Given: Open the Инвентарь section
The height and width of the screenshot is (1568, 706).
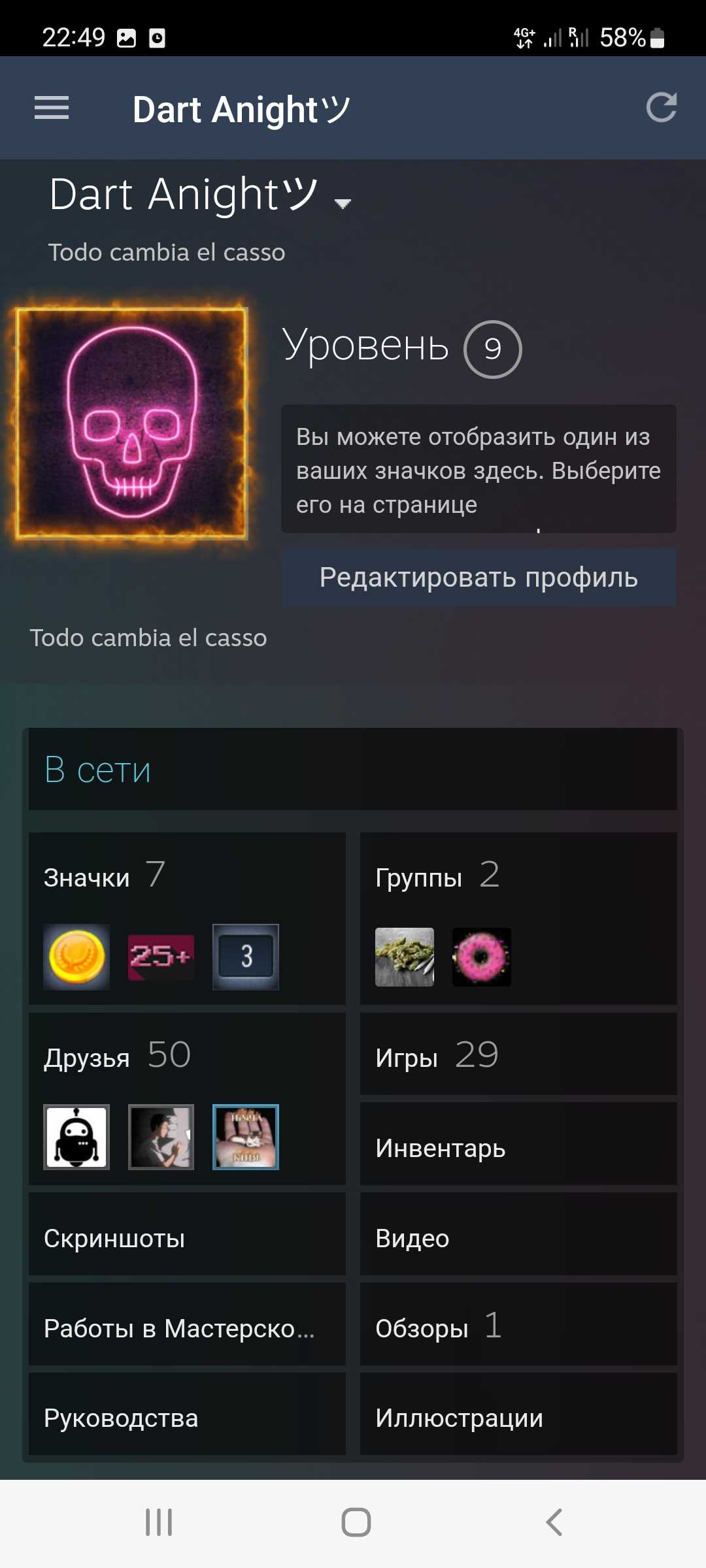Looking at the screenshot, I should 518,1148.
